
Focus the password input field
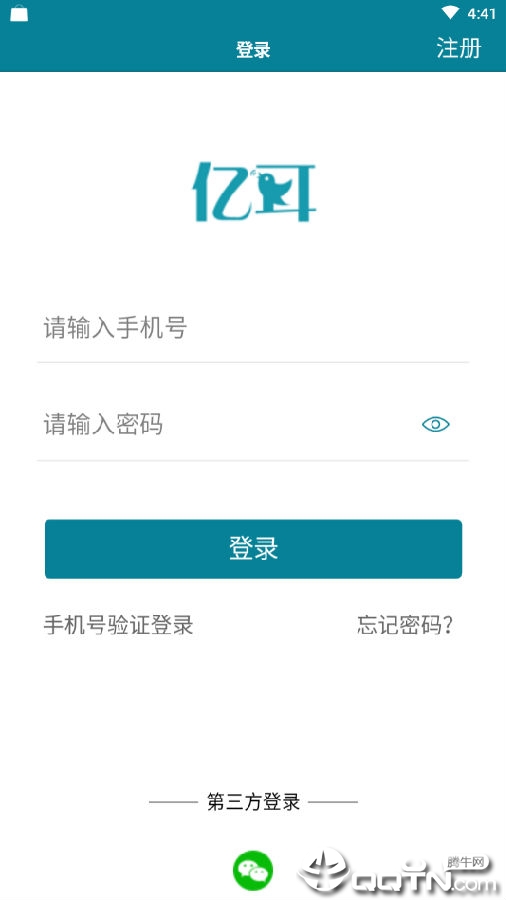click(227, 425)
